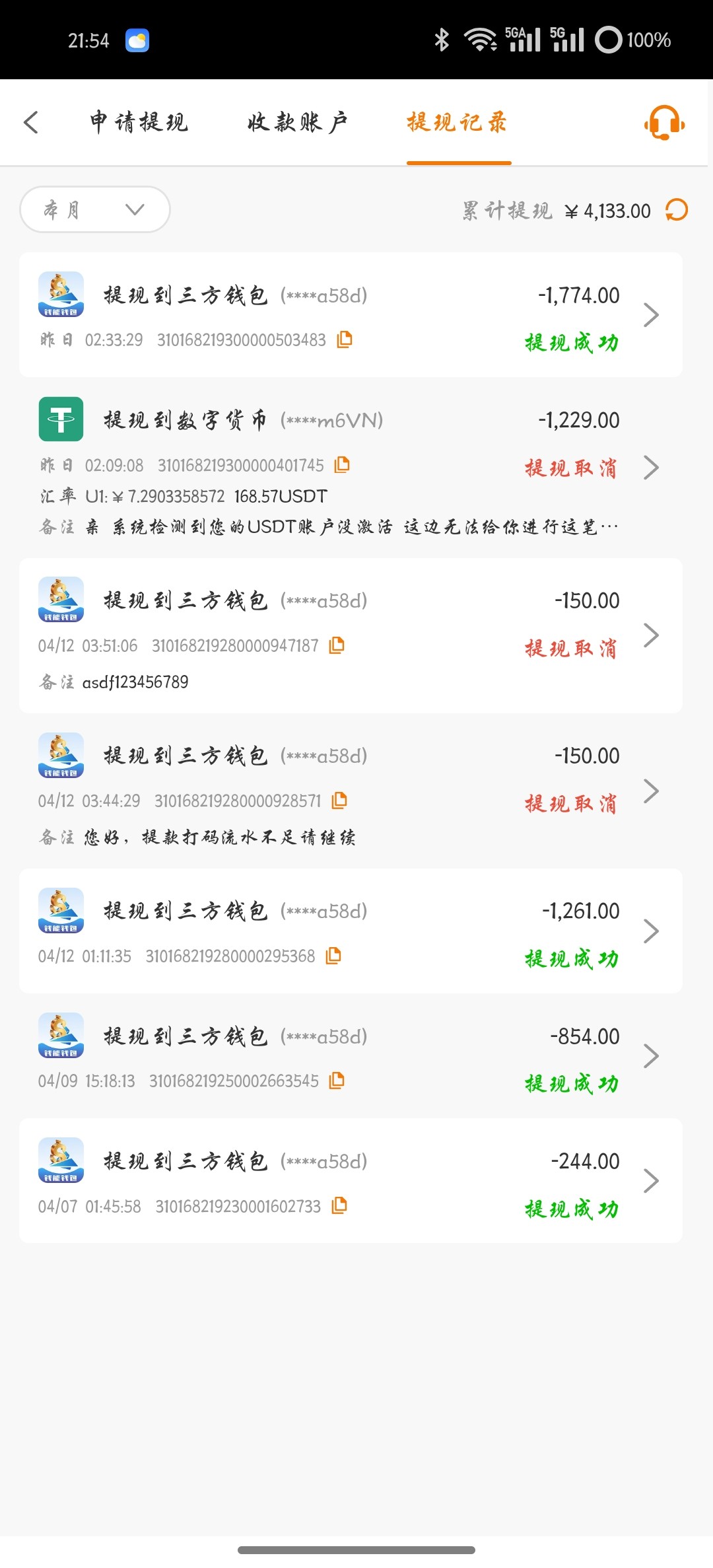
Task: Switch to the 收款账户 tab
Action: pyautogui.click(x=297, y=122)
